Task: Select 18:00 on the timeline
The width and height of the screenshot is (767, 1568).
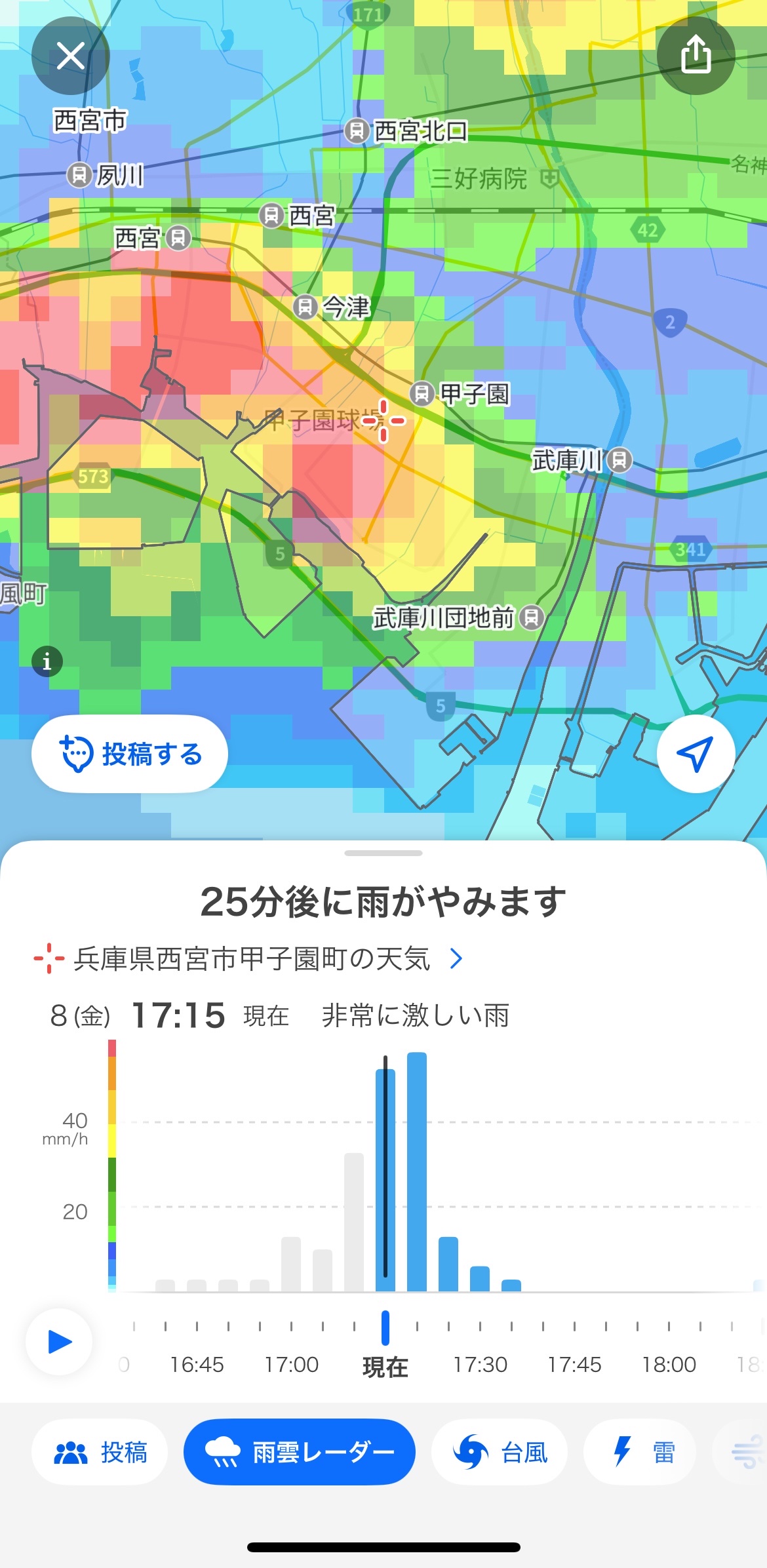Action: [x=669, y=1364]
